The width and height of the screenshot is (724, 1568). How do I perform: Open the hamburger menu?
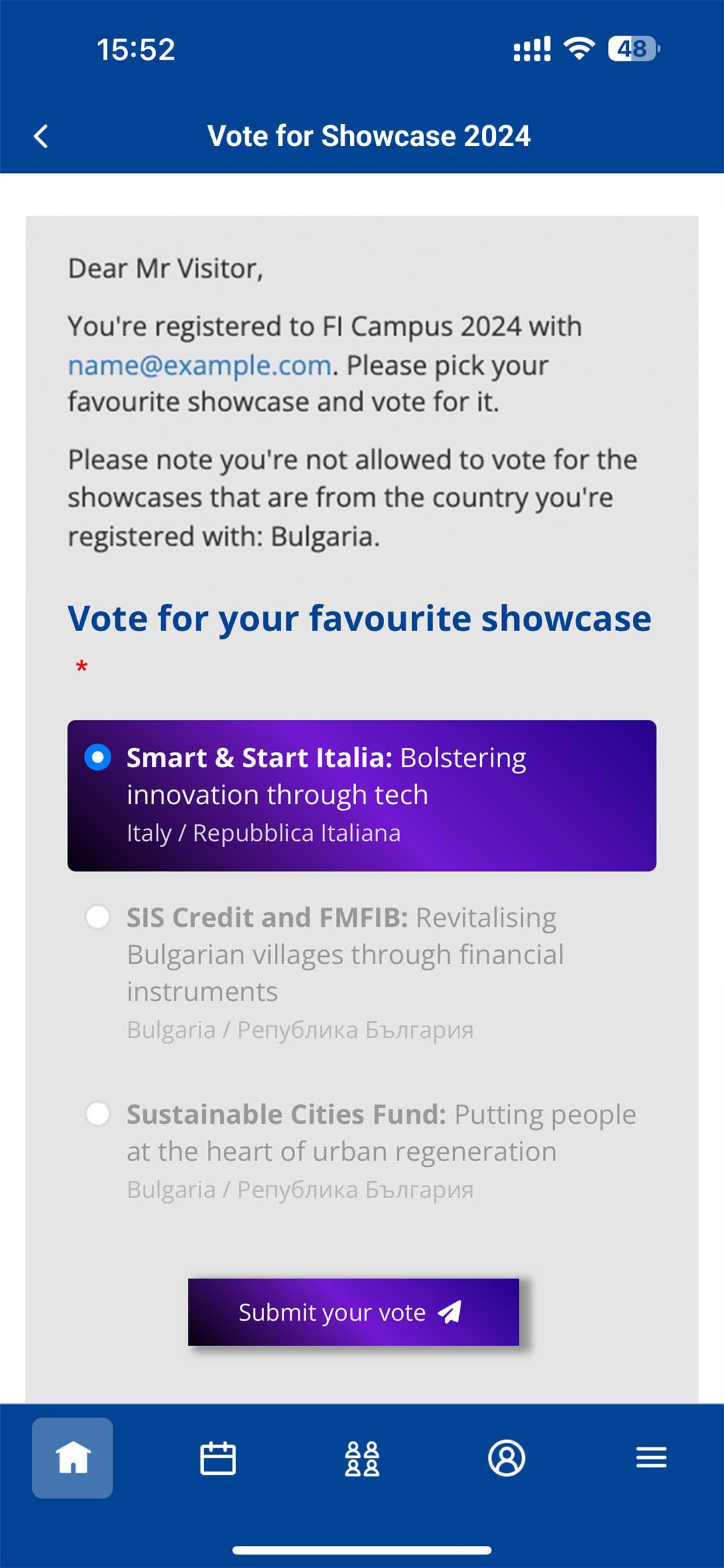651,1457
